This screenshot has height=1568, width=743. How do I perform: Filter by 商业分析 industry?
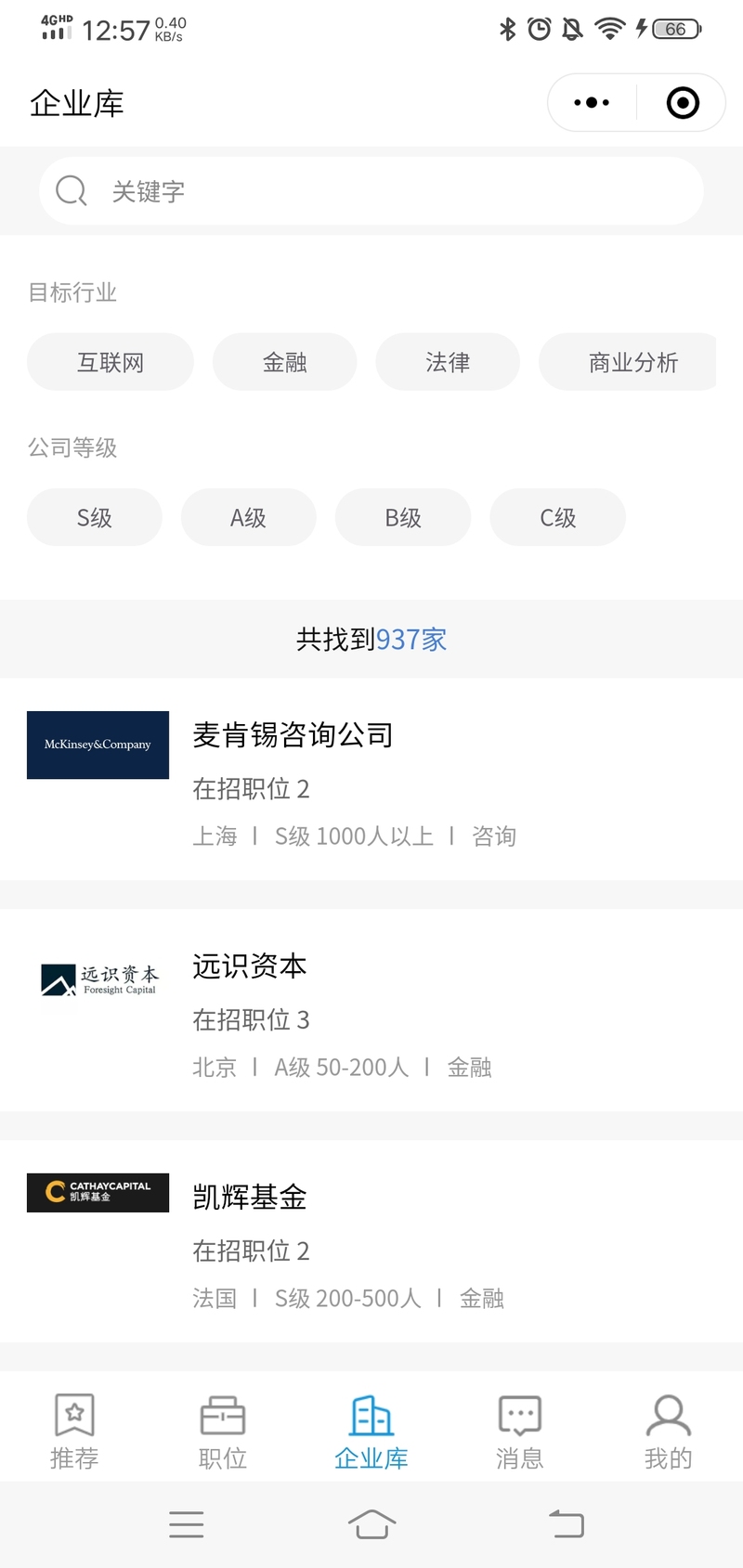628,362
